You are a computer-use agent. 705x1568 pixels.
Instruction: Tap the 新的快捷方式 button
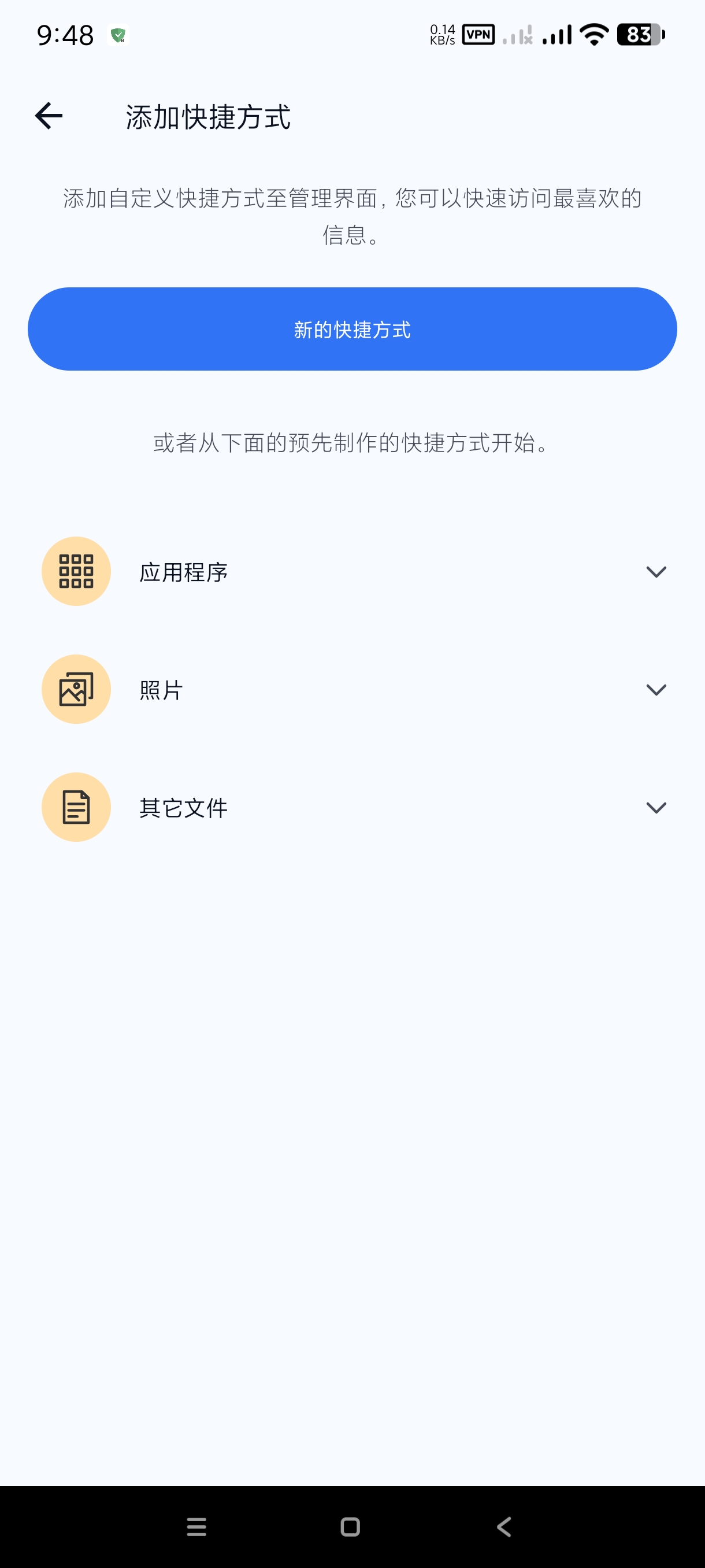(x=352, y=330)
